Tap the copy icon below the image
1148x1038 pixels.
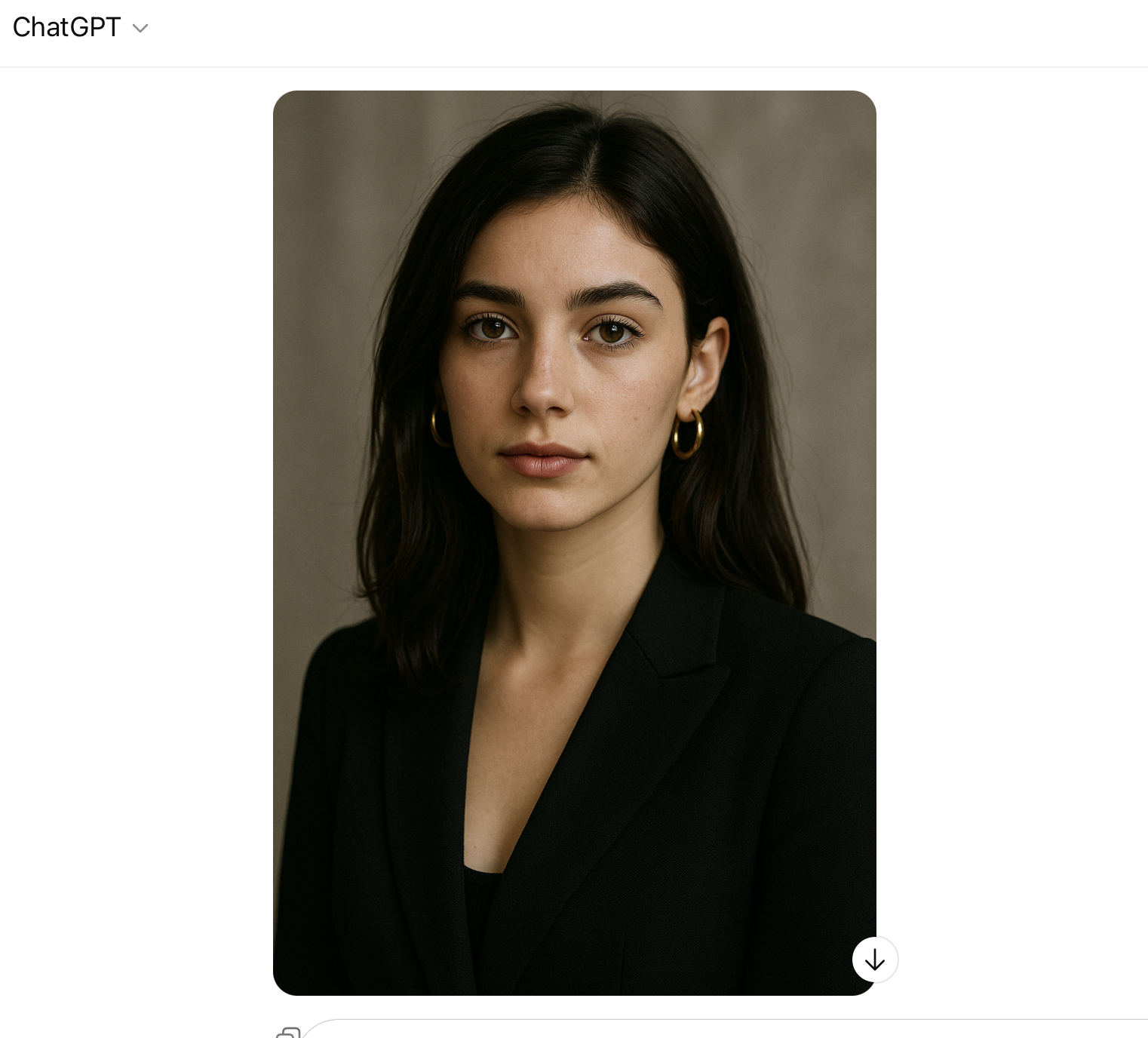point(288,1033)
